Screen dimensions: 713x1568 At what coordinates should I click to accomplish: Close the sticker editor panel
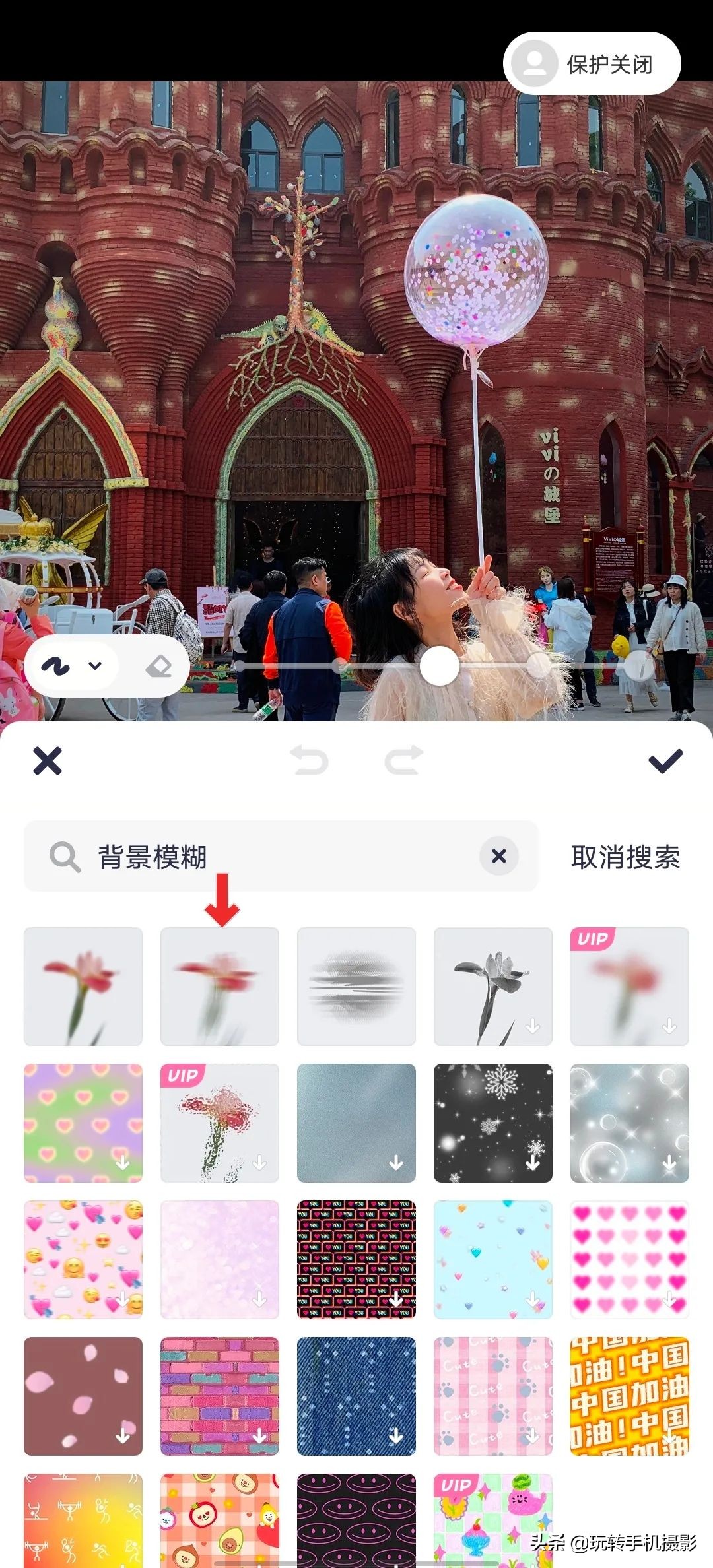click(x=46, y=760)
